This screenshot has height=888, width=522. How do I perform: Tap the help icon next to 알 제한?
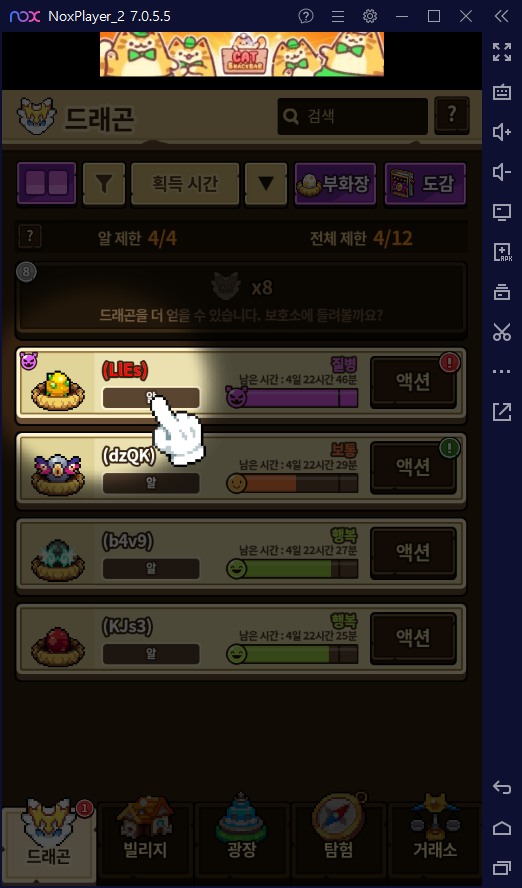pos(29,237)
